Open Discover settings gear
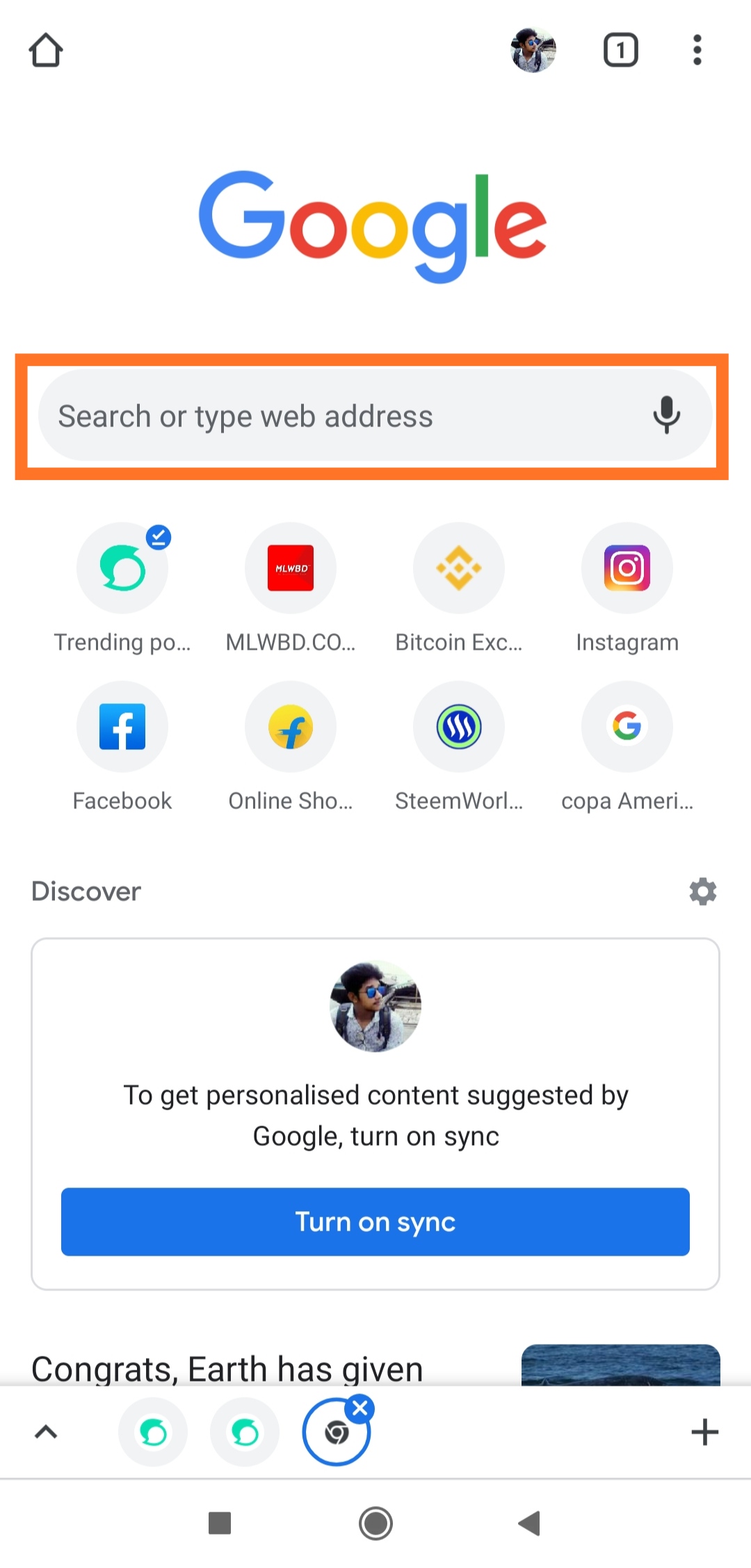 click(x=702, y=891)
